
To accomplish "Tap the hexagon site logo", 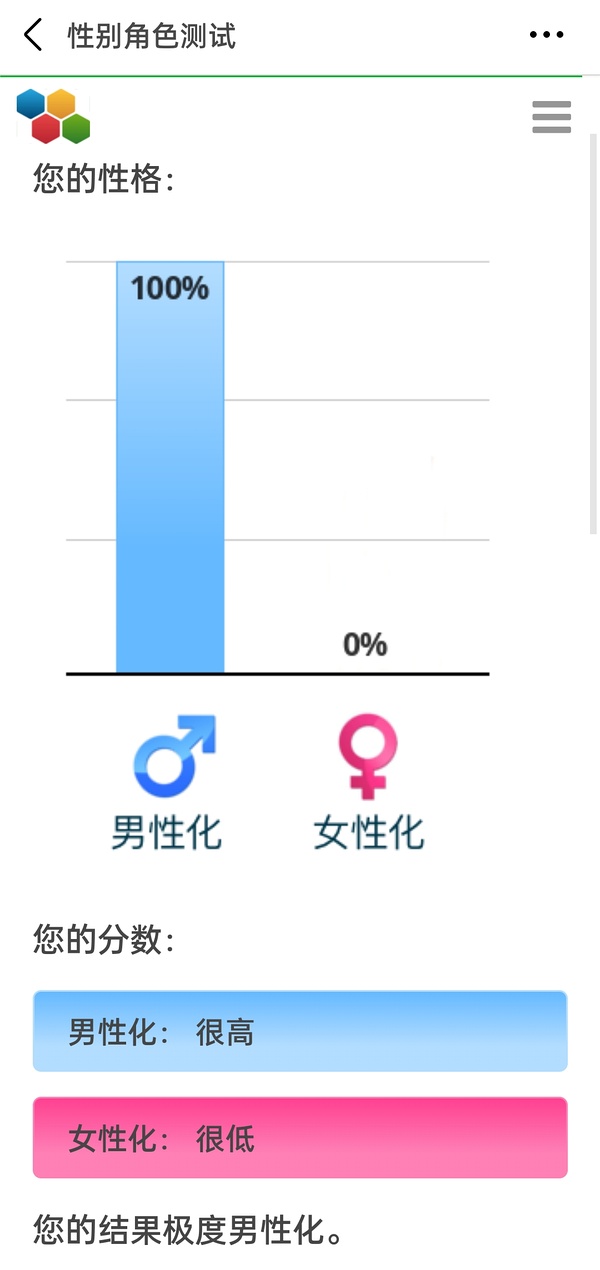I will (53, 116).
